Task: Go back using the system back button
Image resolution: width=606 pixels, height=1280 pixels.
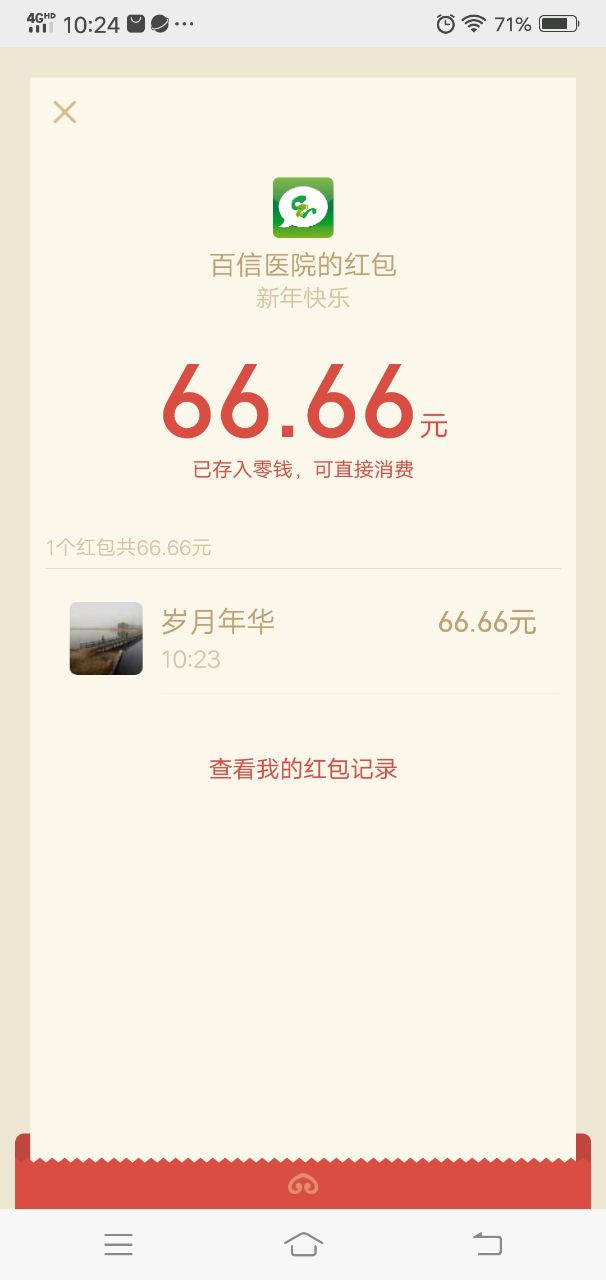Action: point(487,1244)
